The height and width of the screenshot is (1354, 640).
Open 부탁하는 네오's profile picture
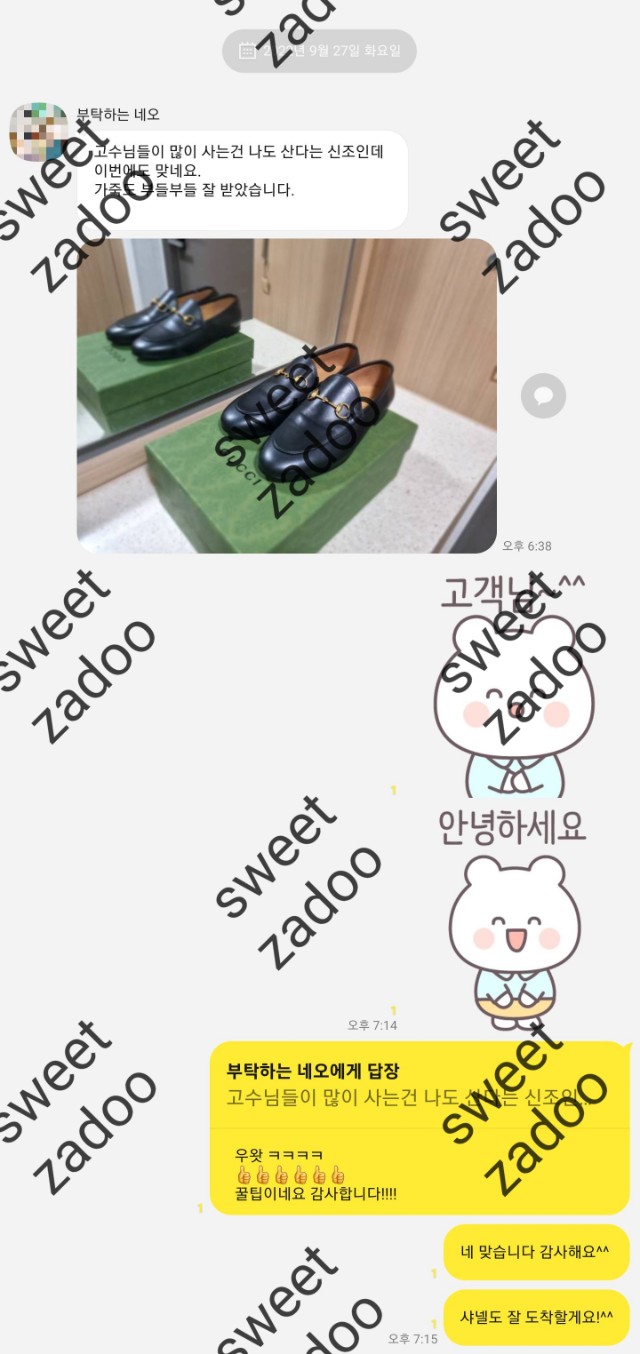[38, 131]
